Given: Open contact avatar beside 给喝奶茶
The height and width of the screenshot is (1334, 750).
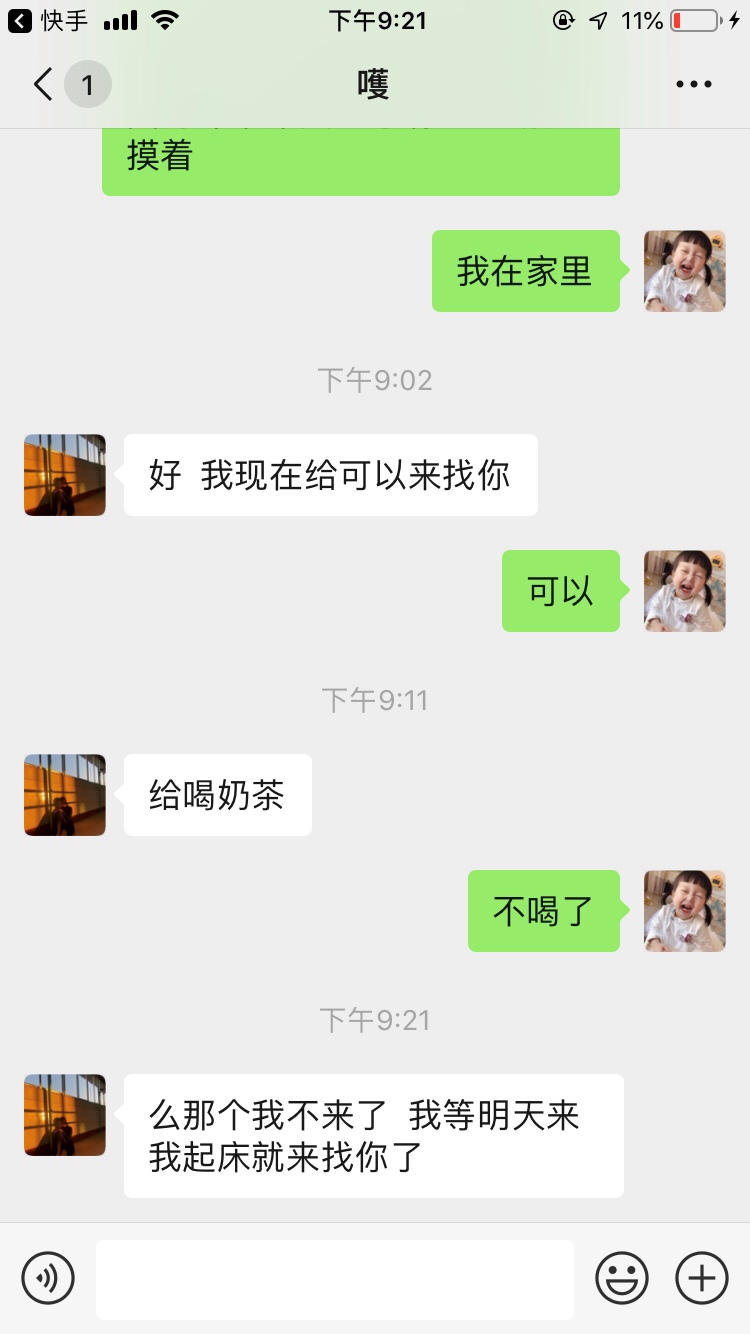Looking at the screenshot, I should coord(65,795).
